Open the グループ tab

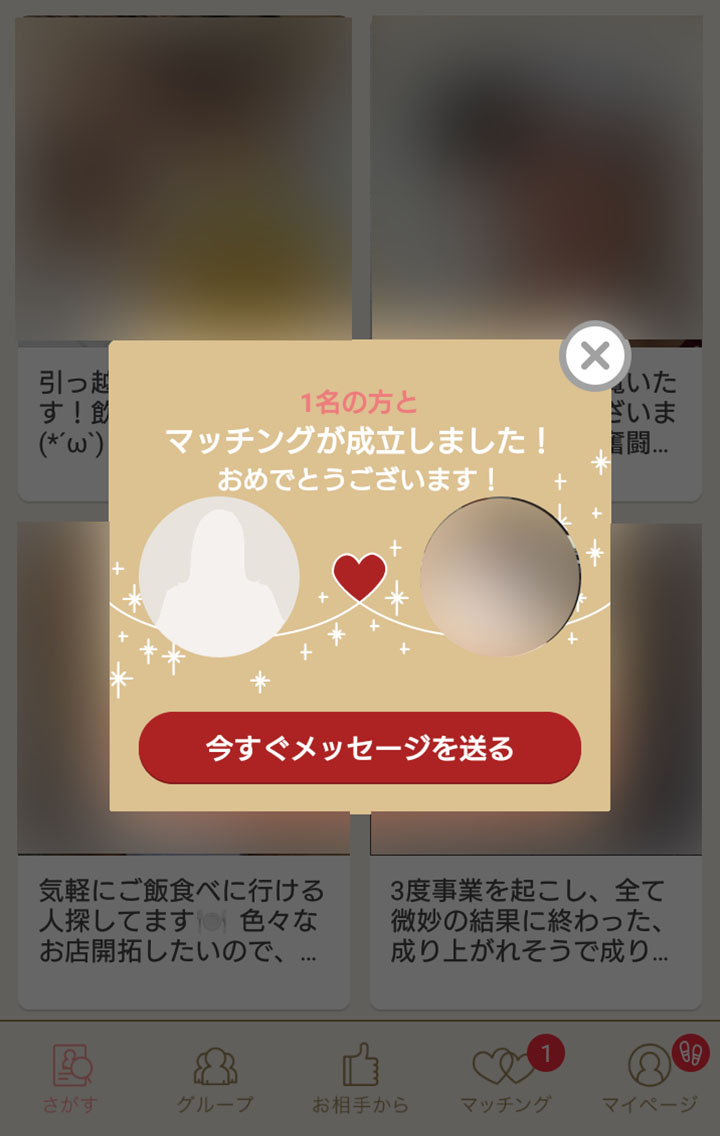pyautogui.click(x=214, y=1079)
